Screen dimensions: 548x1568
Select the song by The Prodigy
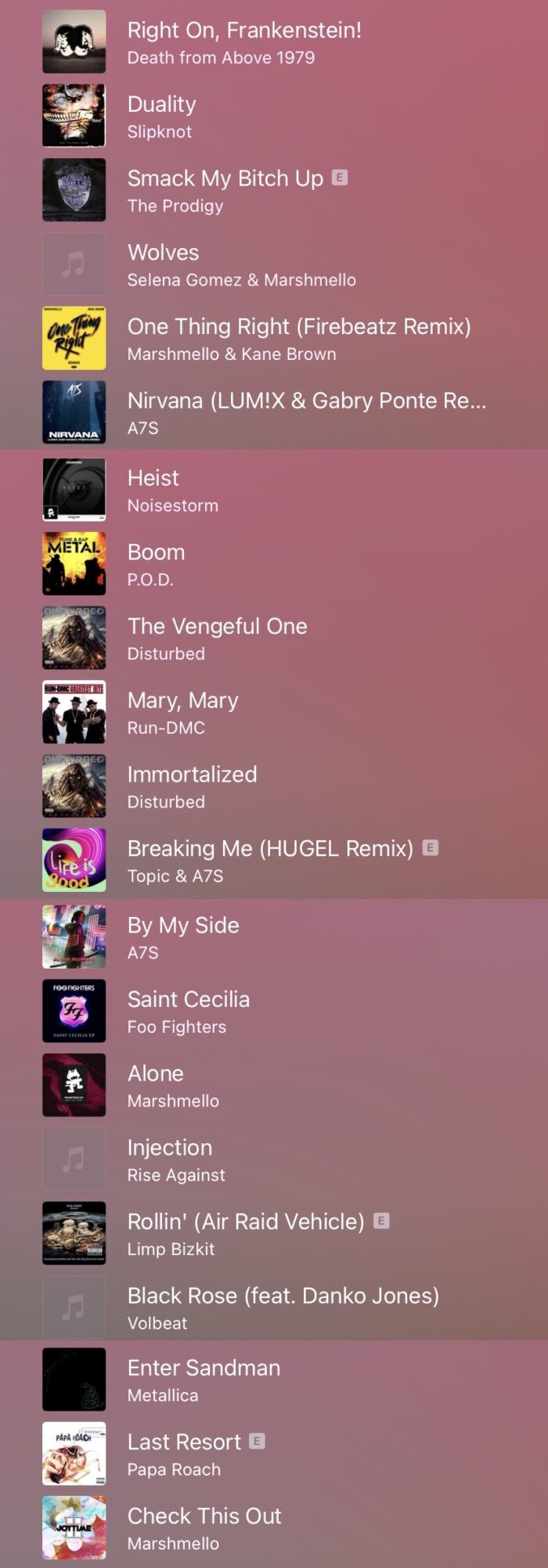(225, 190)
